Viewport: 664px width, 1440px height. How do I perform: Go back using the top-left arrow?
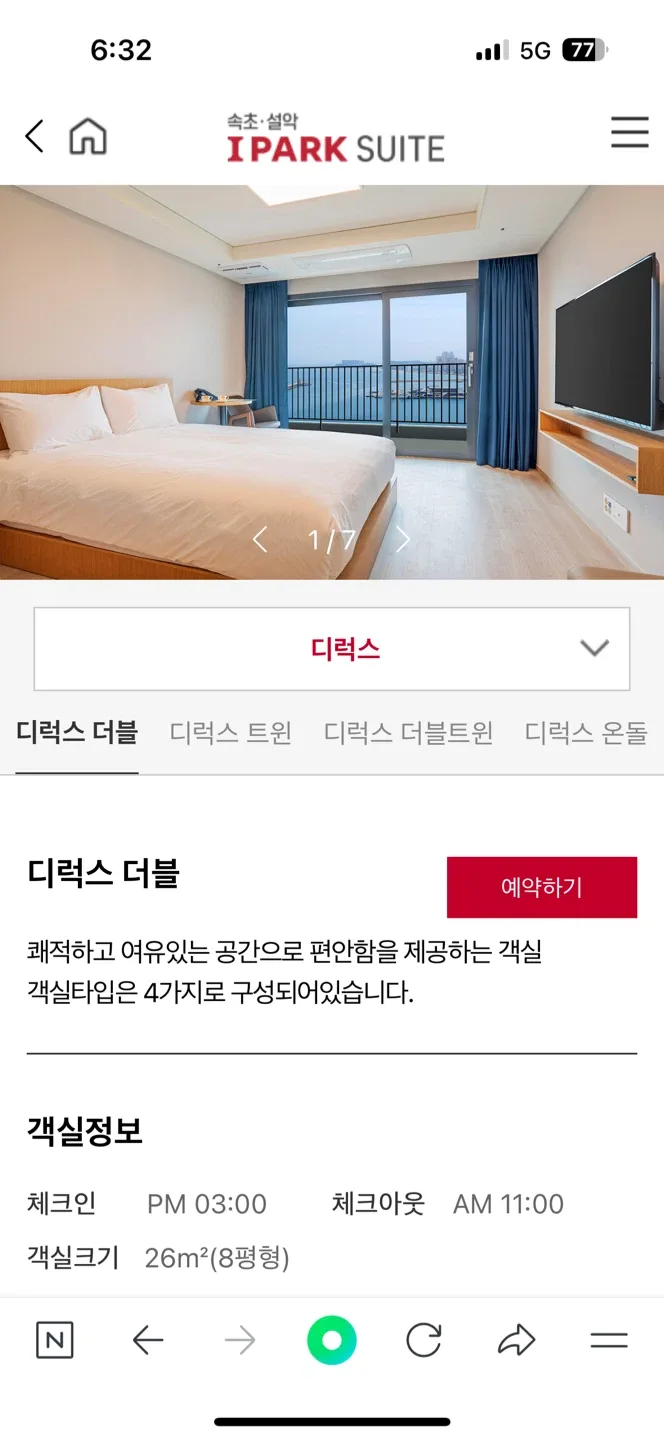pyautogui.click(x=35, y=135)
